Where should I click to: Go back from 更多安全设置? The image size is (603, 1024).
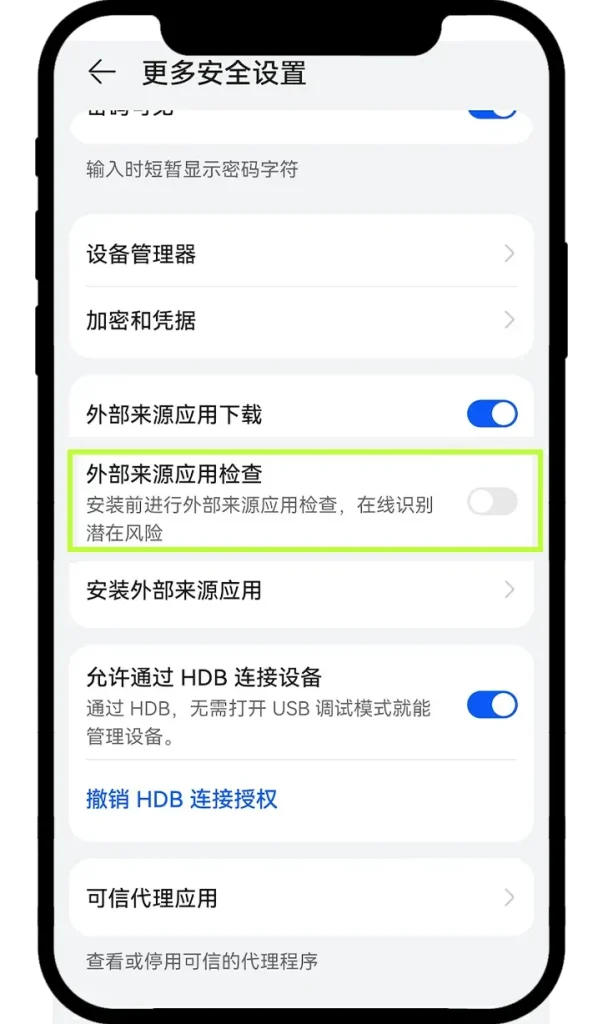click(101, 73)
